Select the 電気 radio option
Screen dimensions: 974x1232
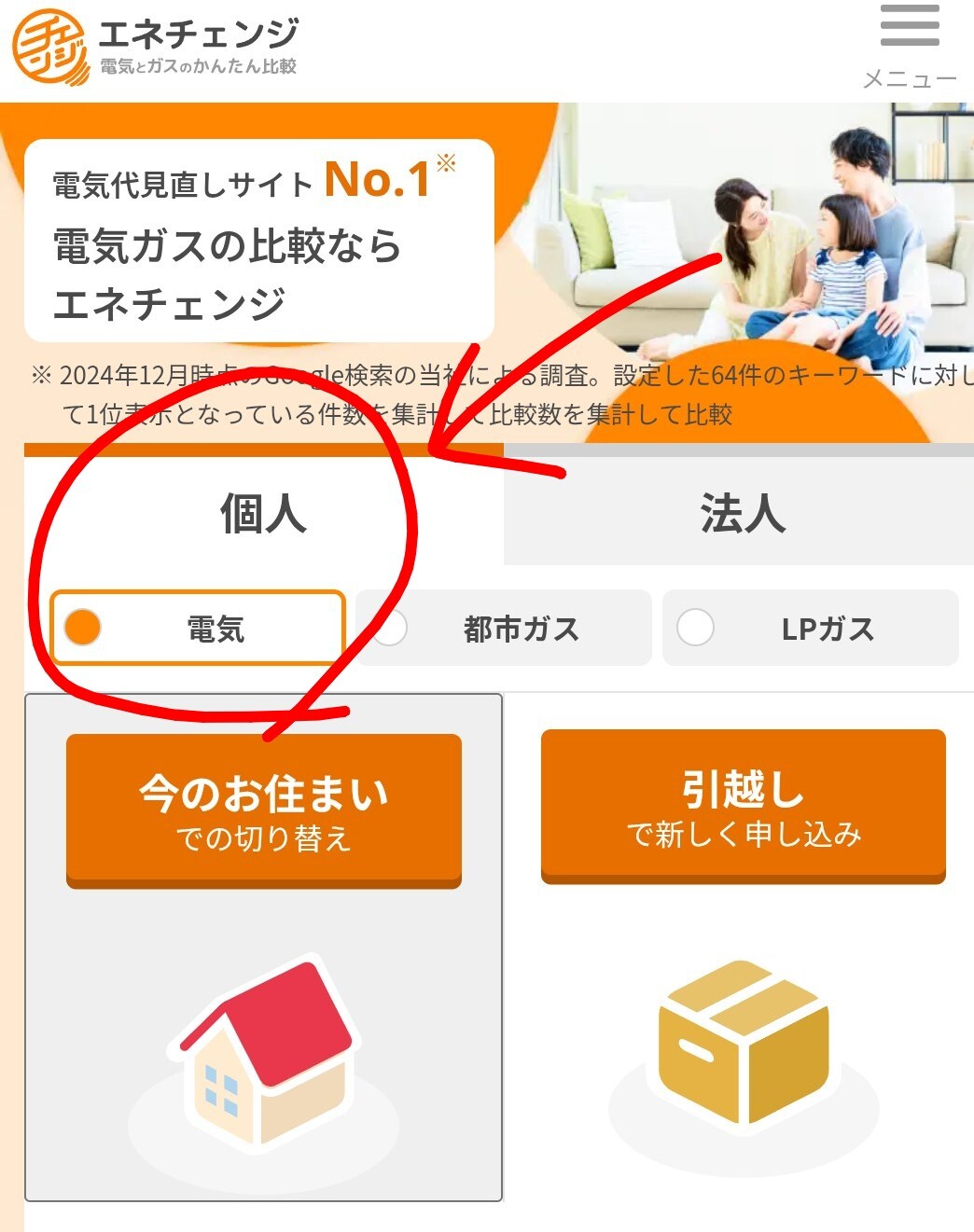[x=198, y=628]
